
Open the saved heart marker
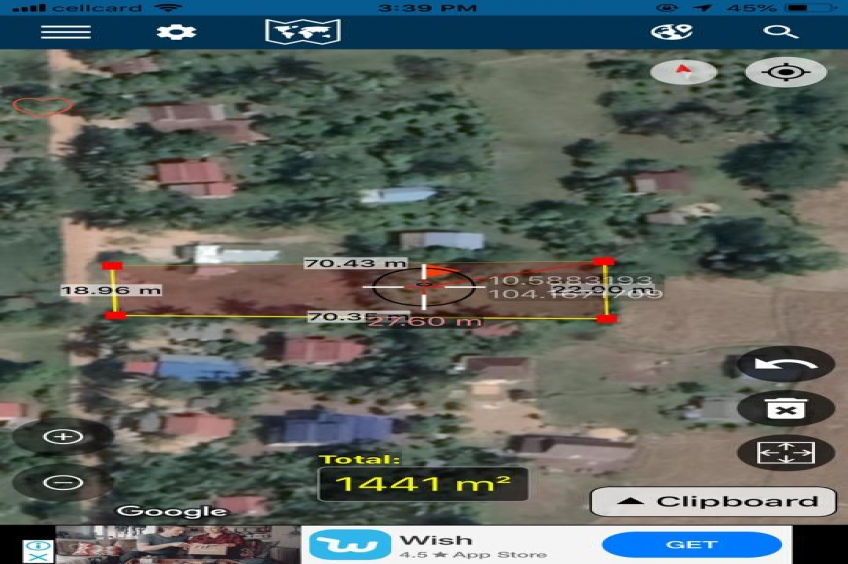pos(43,105)
